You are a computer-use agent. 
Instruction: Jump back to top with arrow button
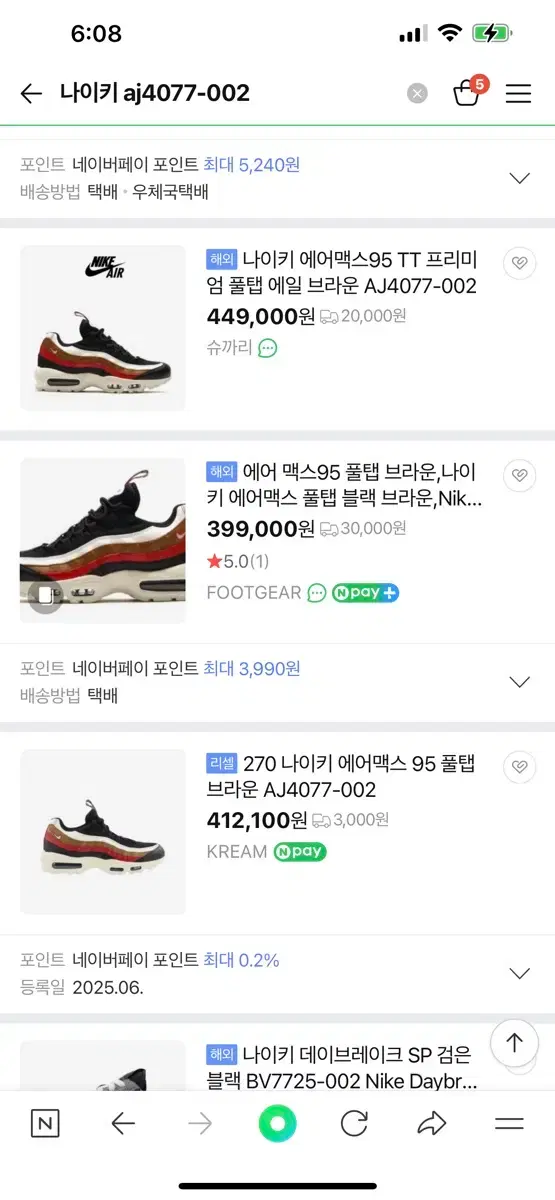[x=514, y=1043]
